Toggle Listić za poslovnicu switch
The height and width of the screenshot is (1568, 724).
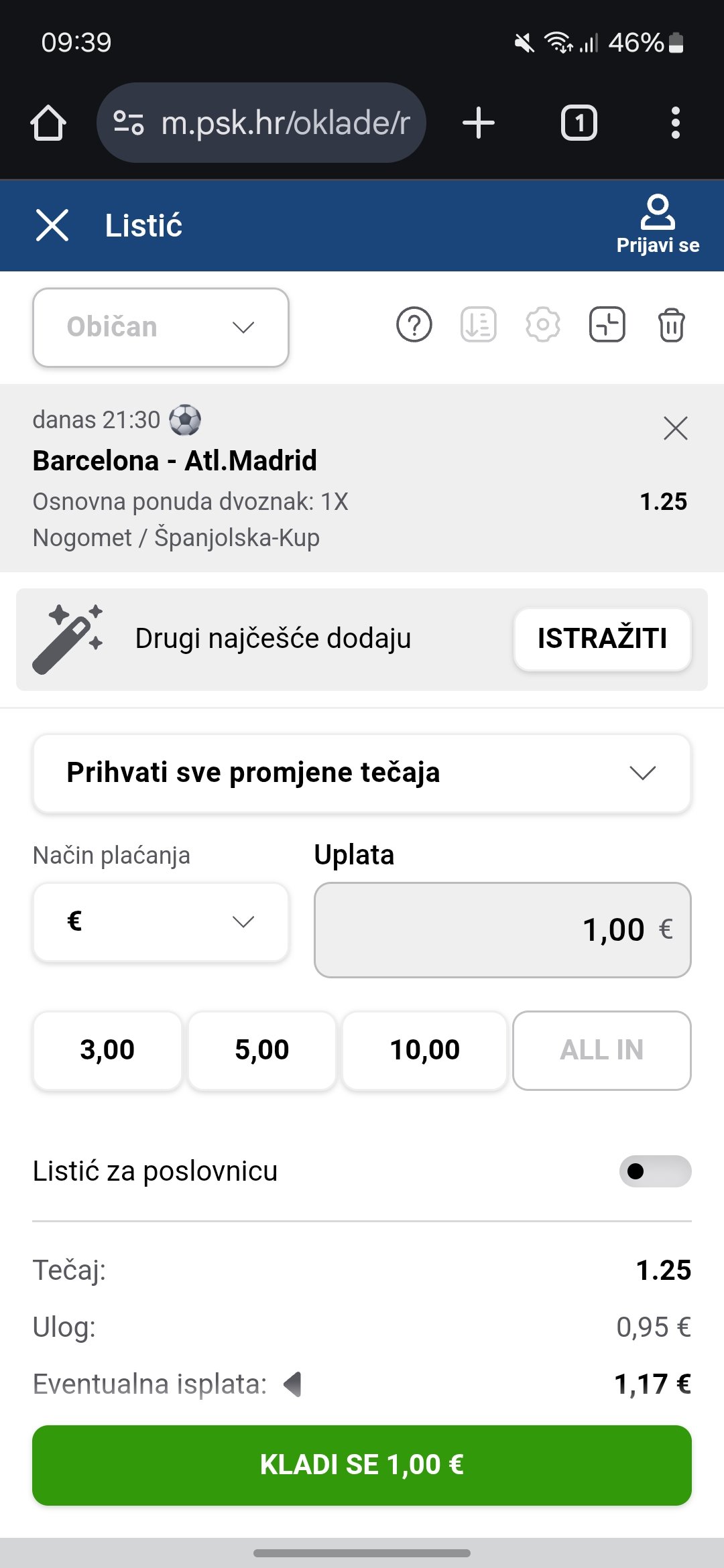(655, 1171)
